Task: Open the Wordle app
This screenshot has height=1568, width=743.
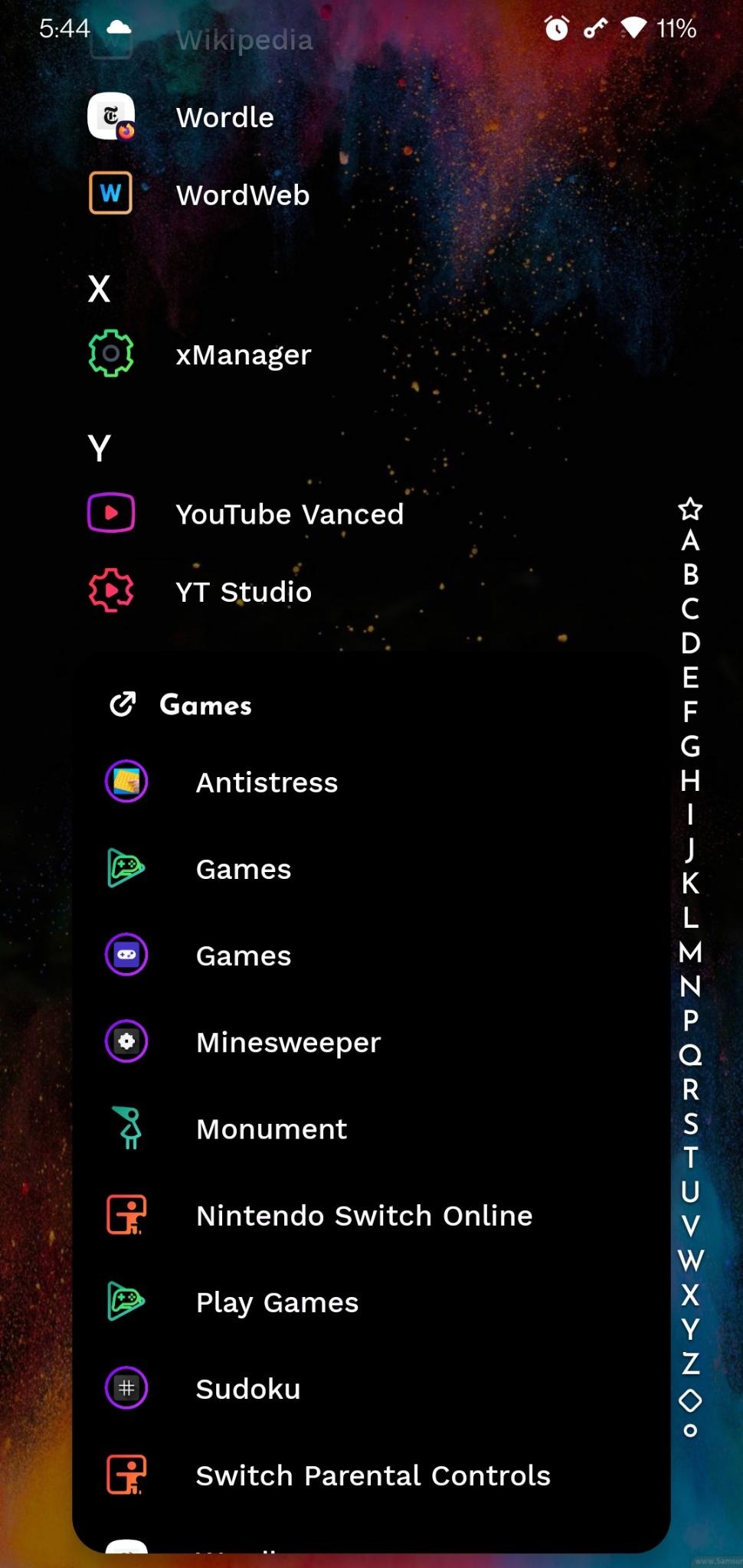Action: (x=225, y=116)
